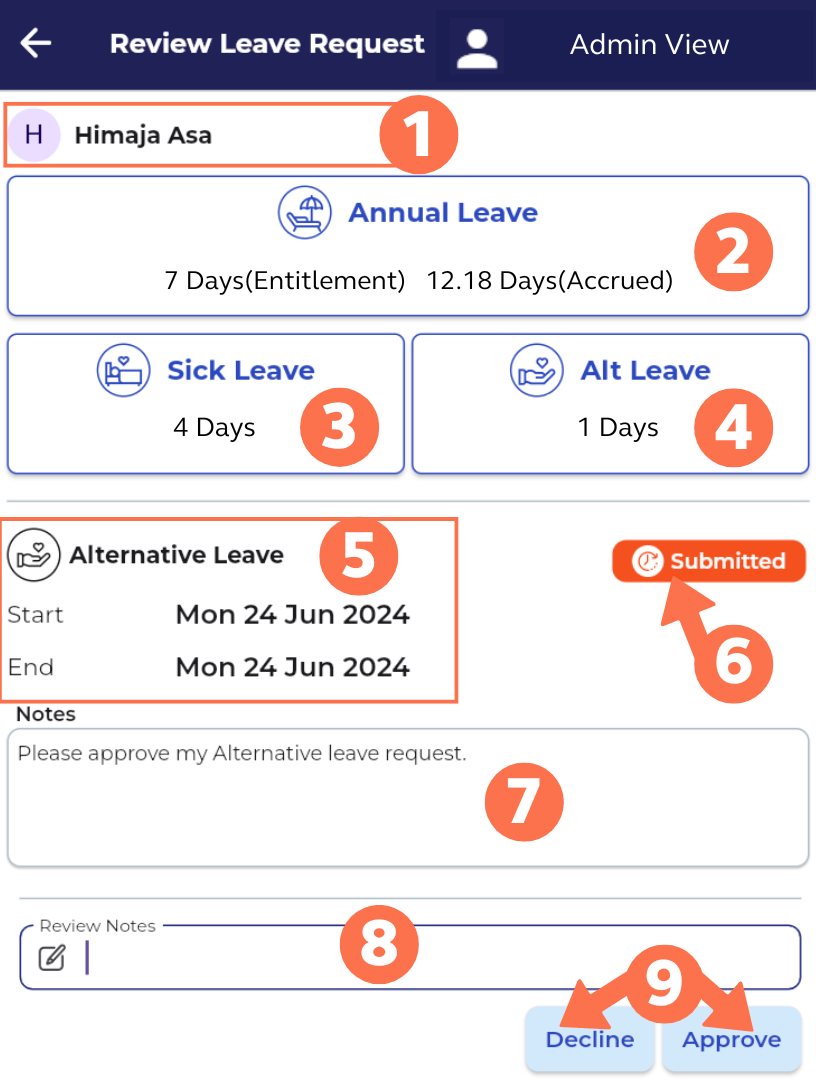Select the Sick Leave bed icon

click(123, 370)
